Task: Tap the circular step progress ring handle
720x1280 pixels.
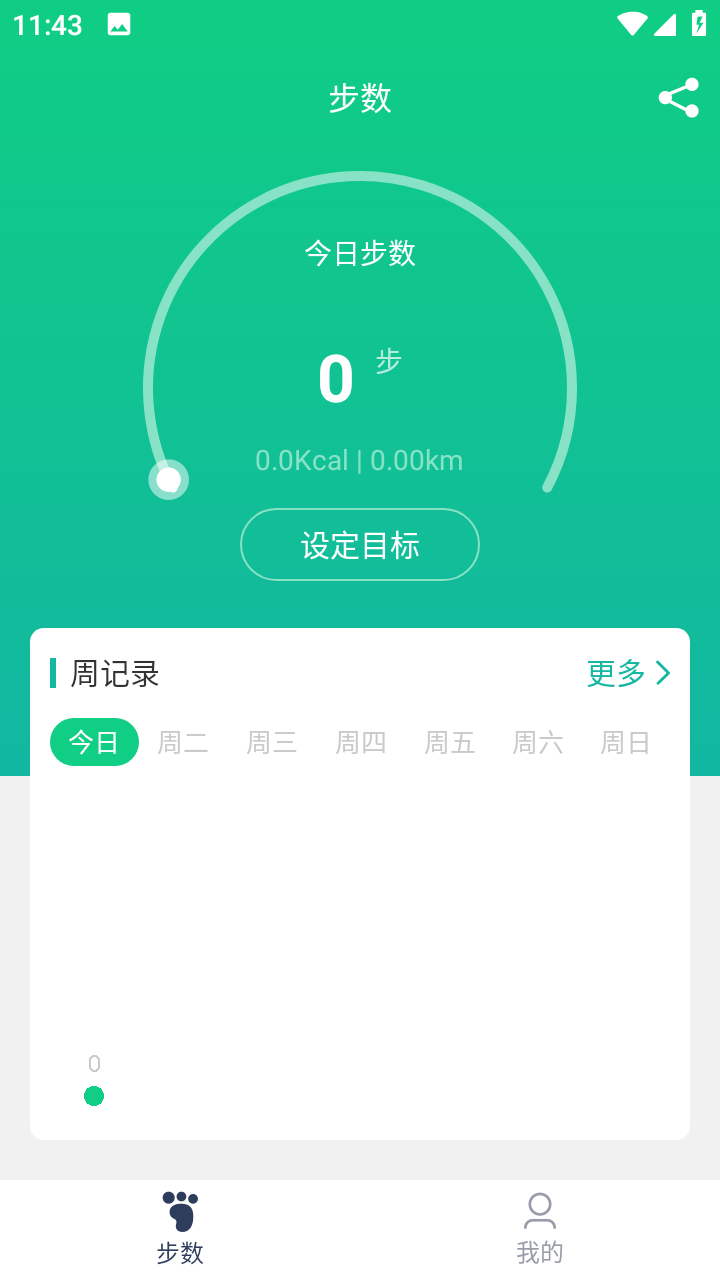Action: (x=168, y=480)
